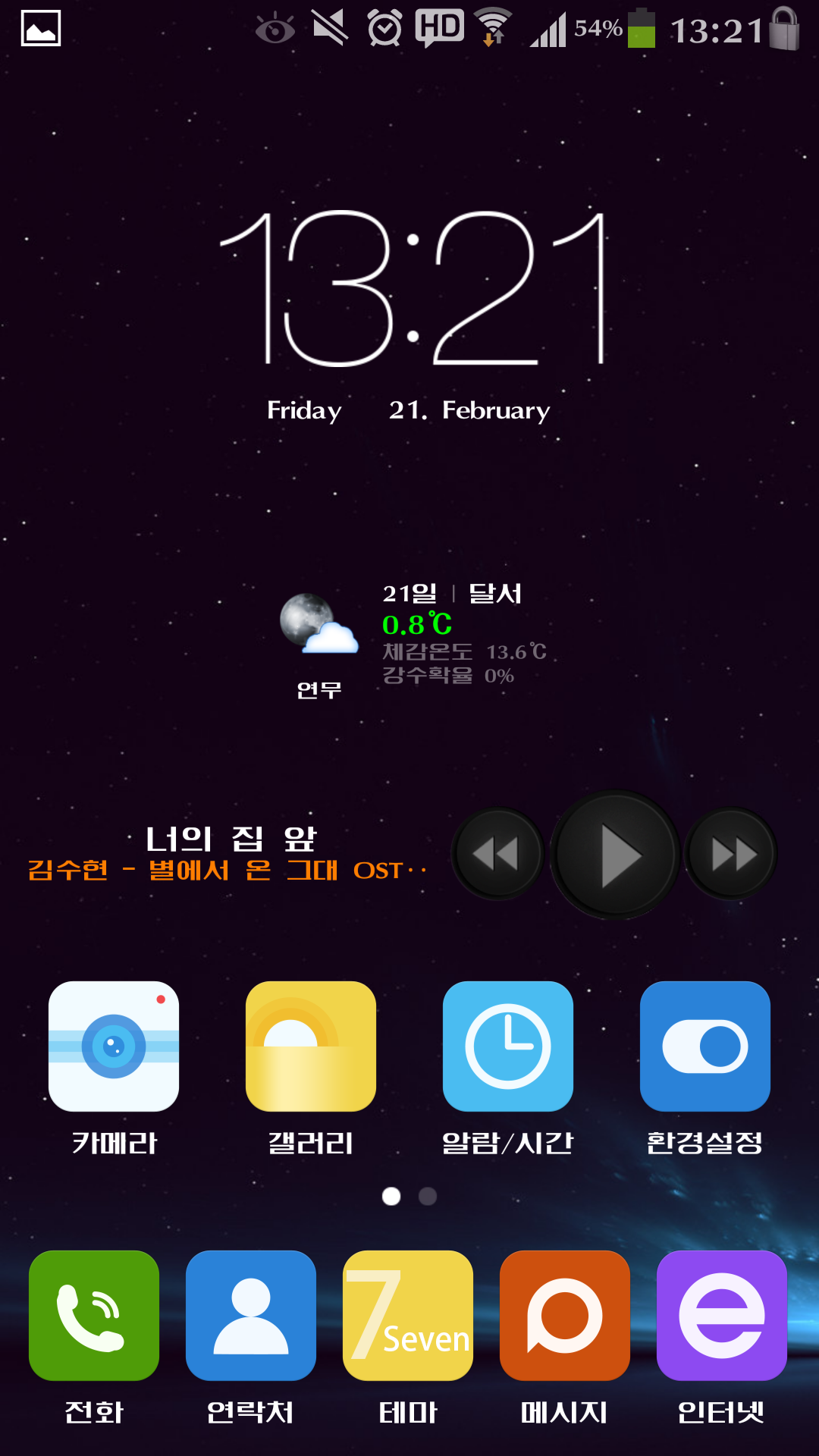This screenshot has height=1456, width=819.
Task: Open 메시지 messages
Action: [x=565, y=1316]
